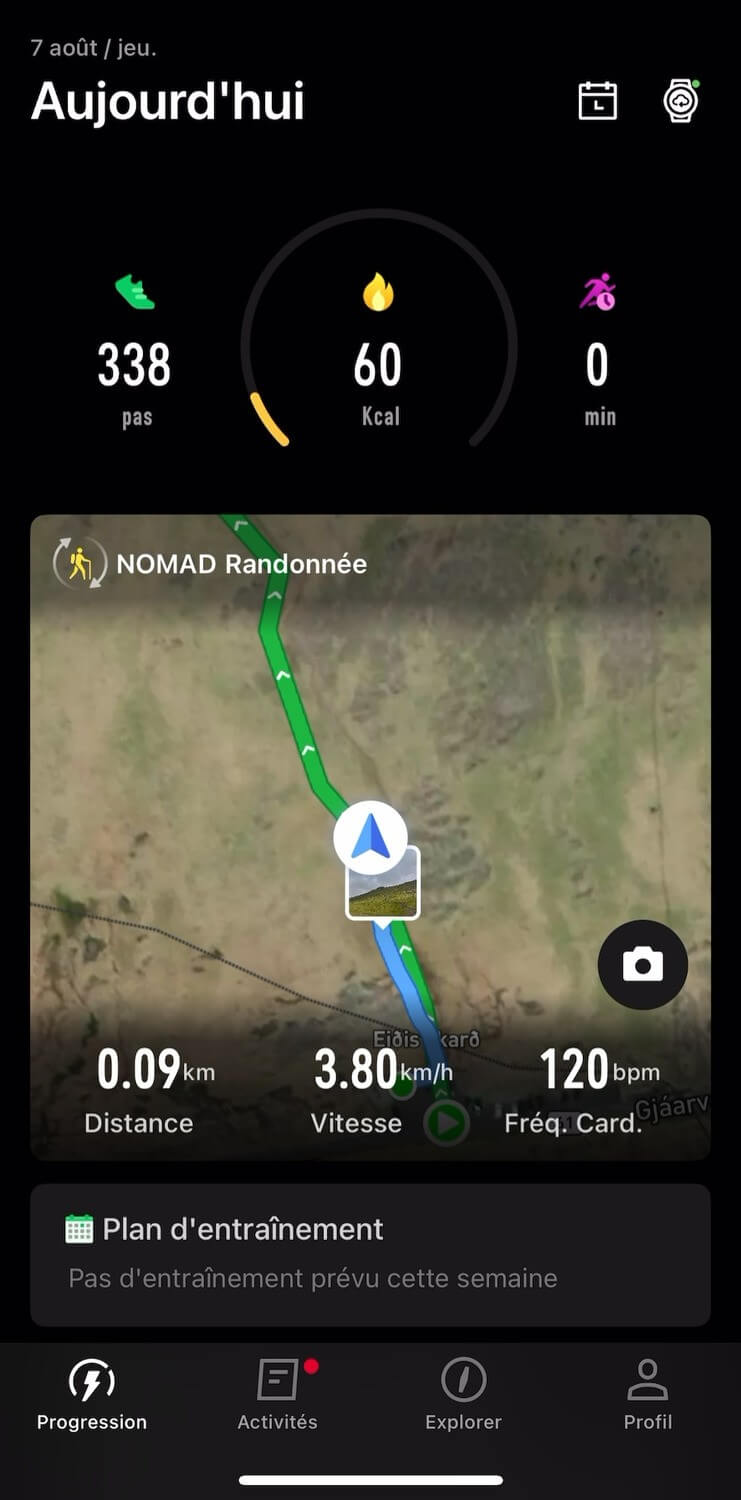
Task: Tap the camera button on the map
Action: [643, 964]
